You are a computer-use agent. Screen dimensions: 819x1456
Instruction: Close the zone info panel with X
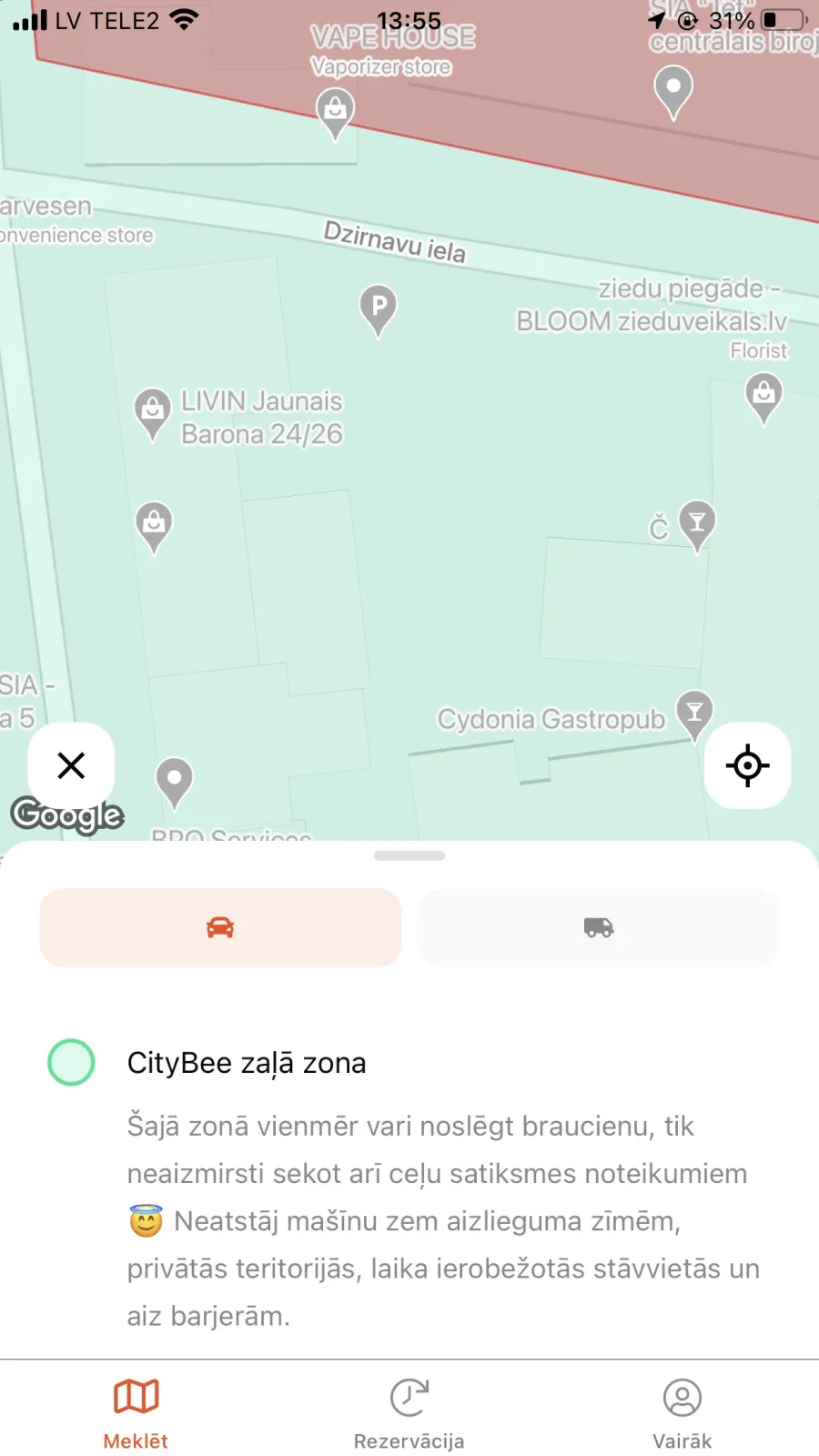(71, 765)
